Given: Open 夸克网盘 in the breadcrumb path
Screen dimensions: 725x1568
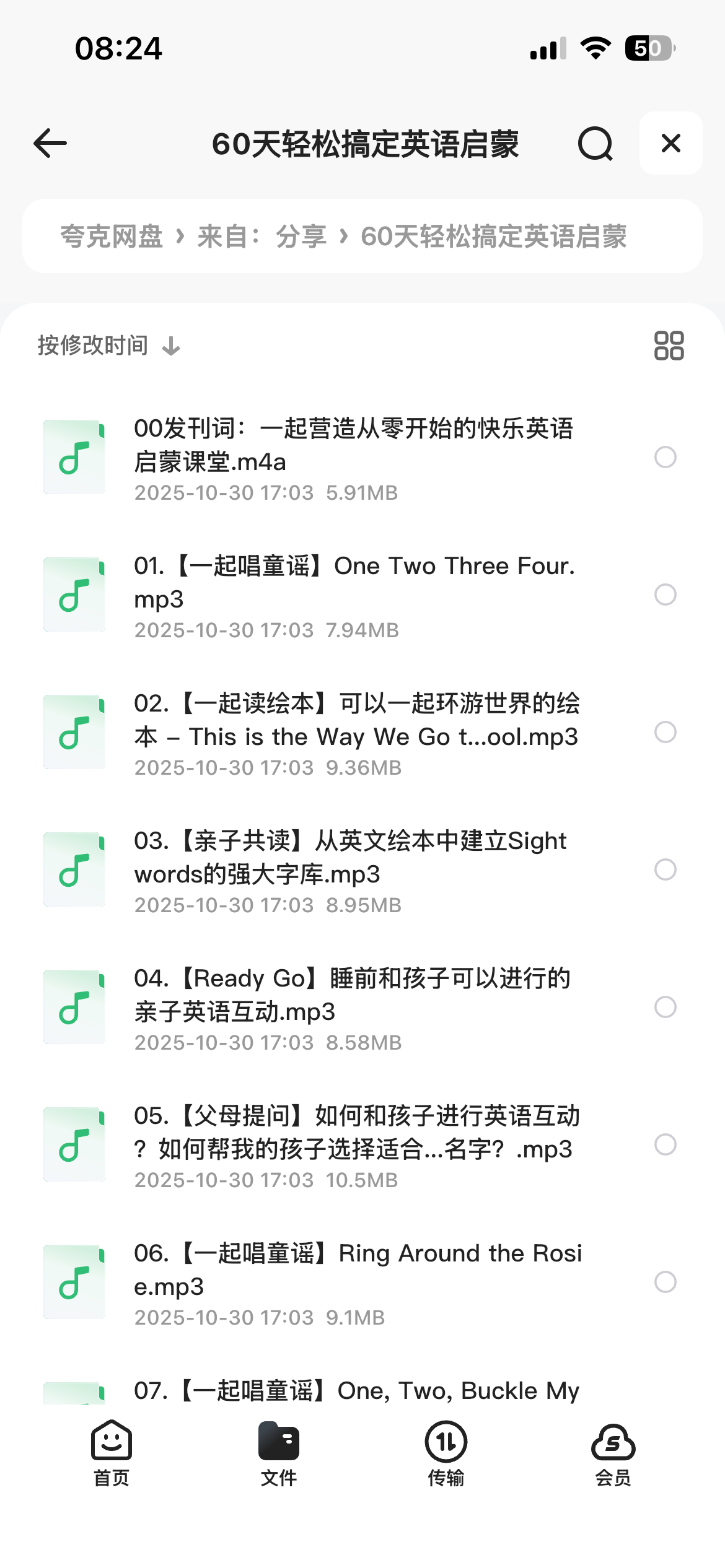Looking at the screenshot, I should pos(112,237).
